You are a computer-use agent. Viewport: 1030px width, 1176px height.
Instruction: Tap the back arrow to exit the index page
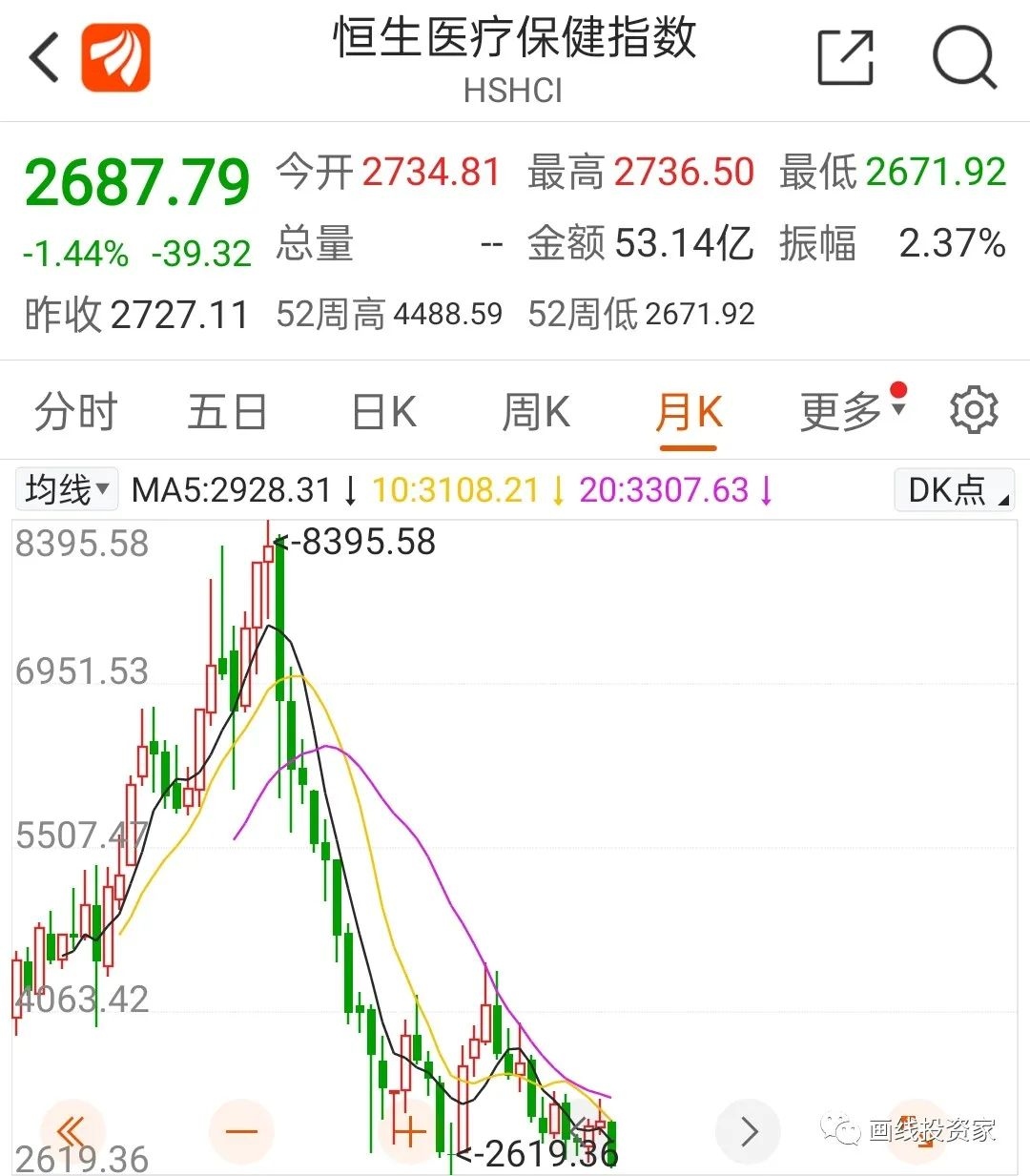(x=43, y=57)
